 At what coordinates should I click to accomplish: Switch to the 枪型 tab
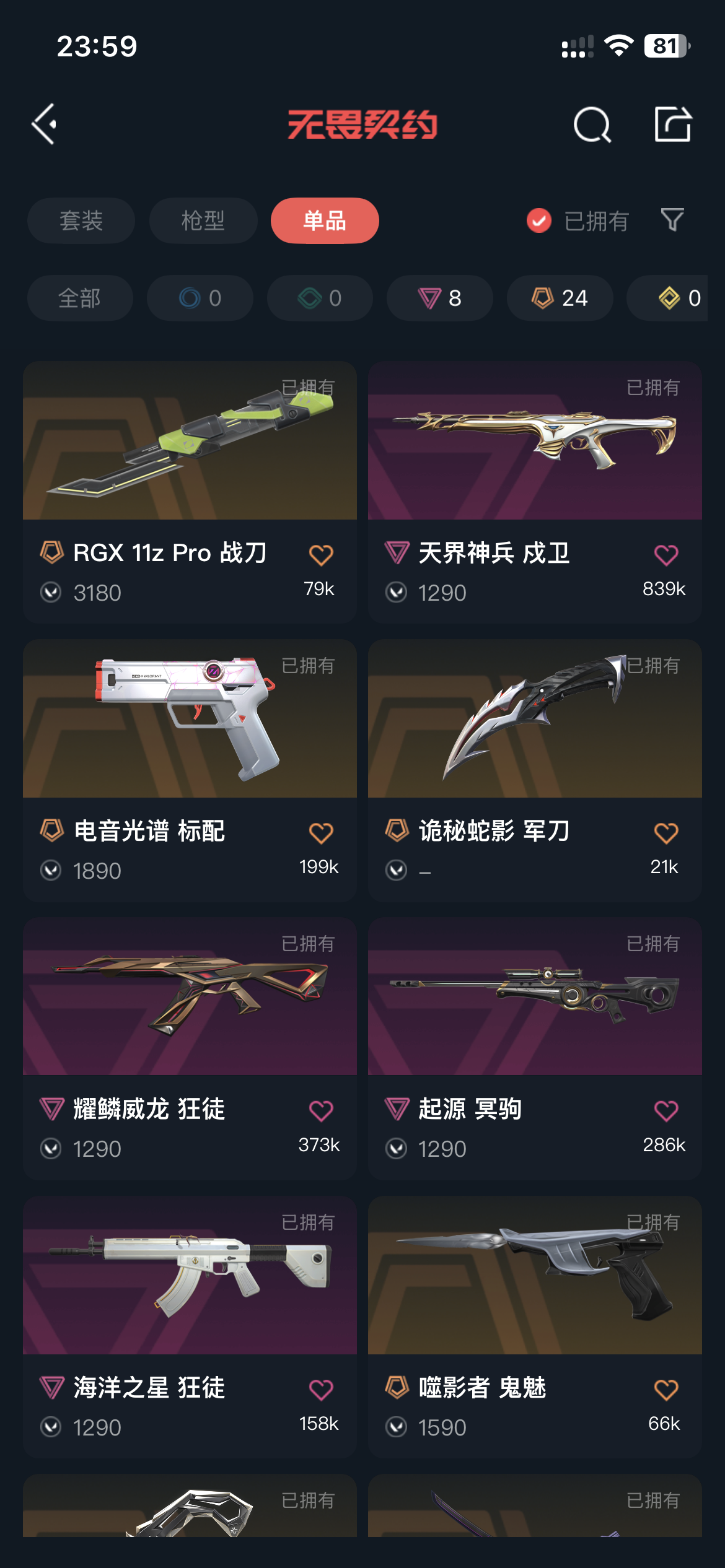pyautogui.click(x=203, y=220)
